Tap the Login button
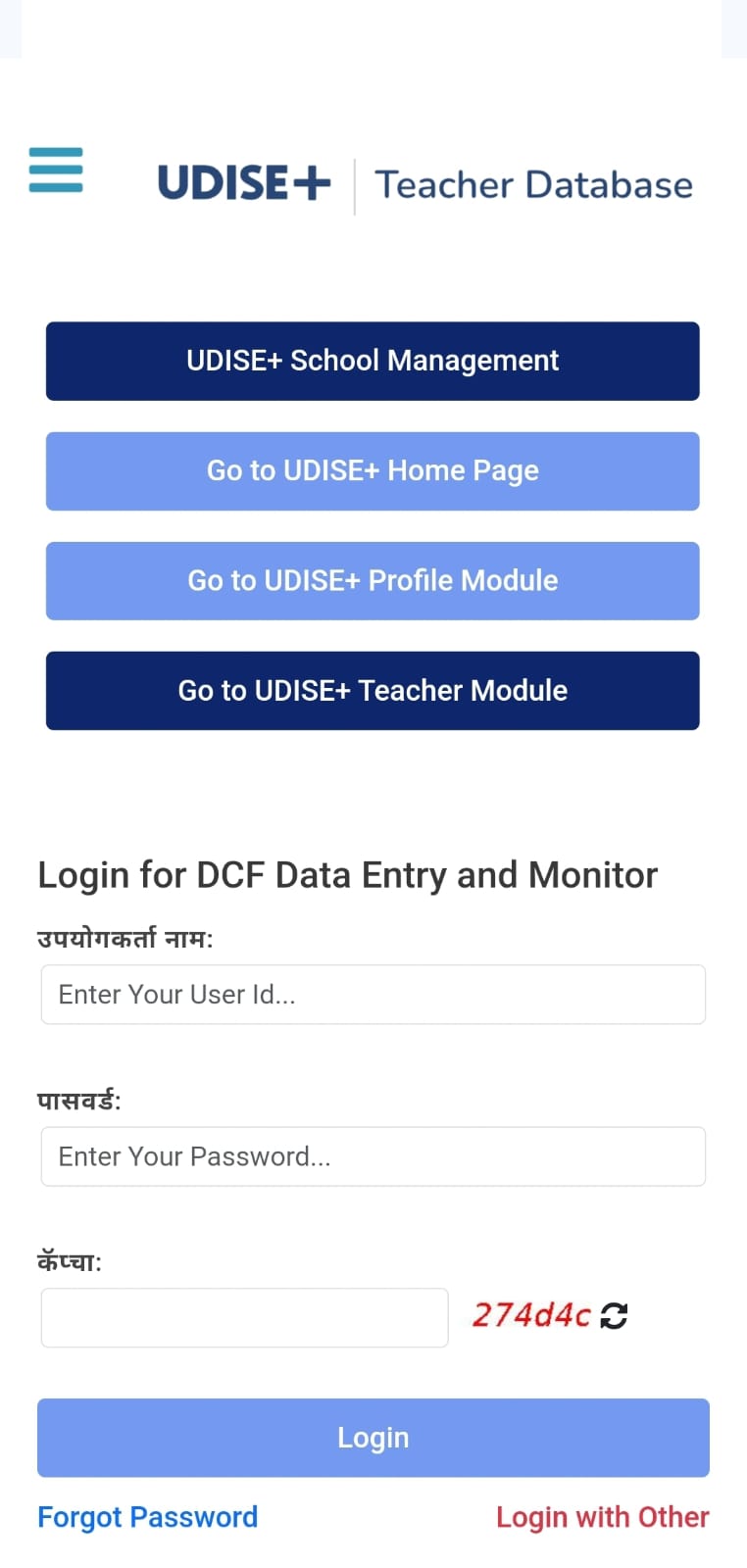 click(x=373, y=1438)
